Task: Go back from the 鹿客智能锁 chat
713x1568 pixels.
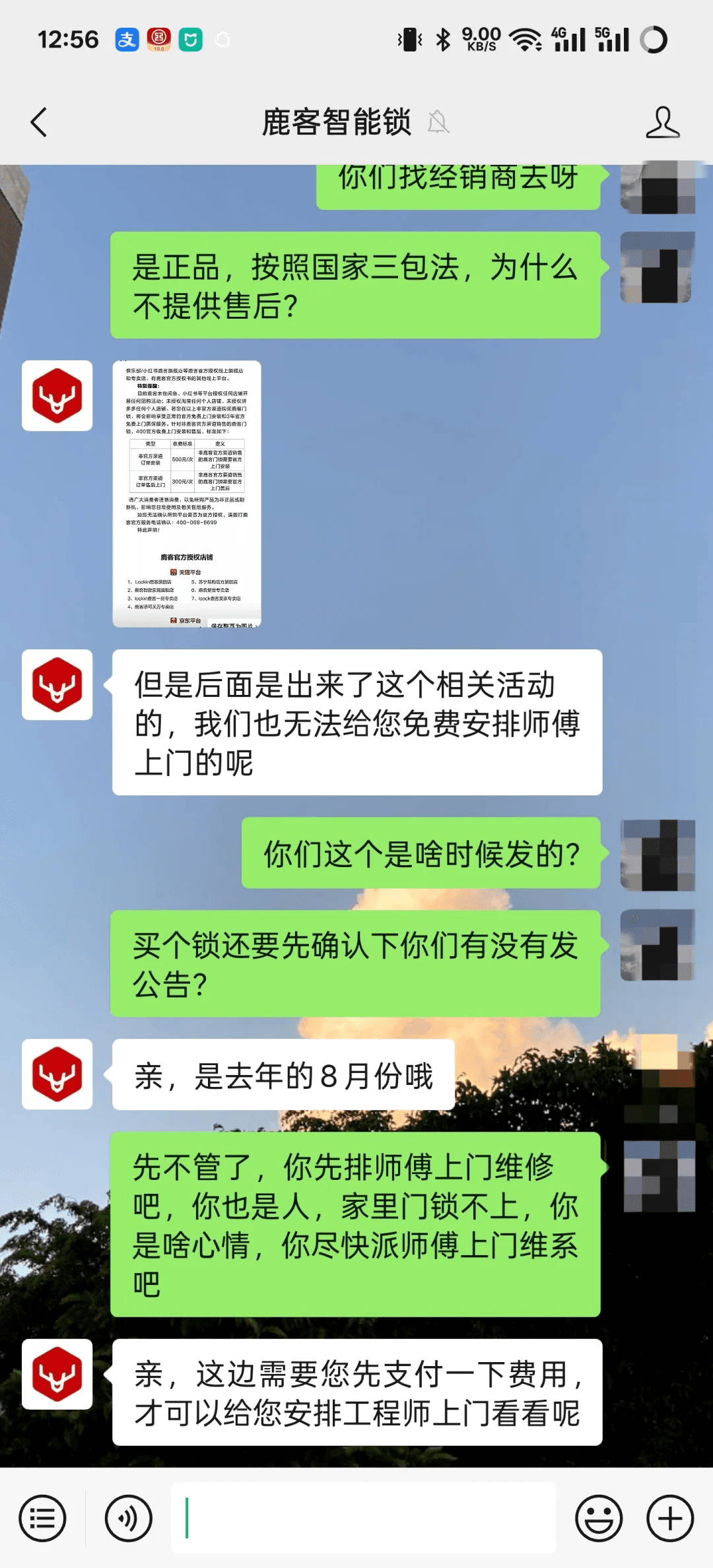Action: (x=40, y=123)
